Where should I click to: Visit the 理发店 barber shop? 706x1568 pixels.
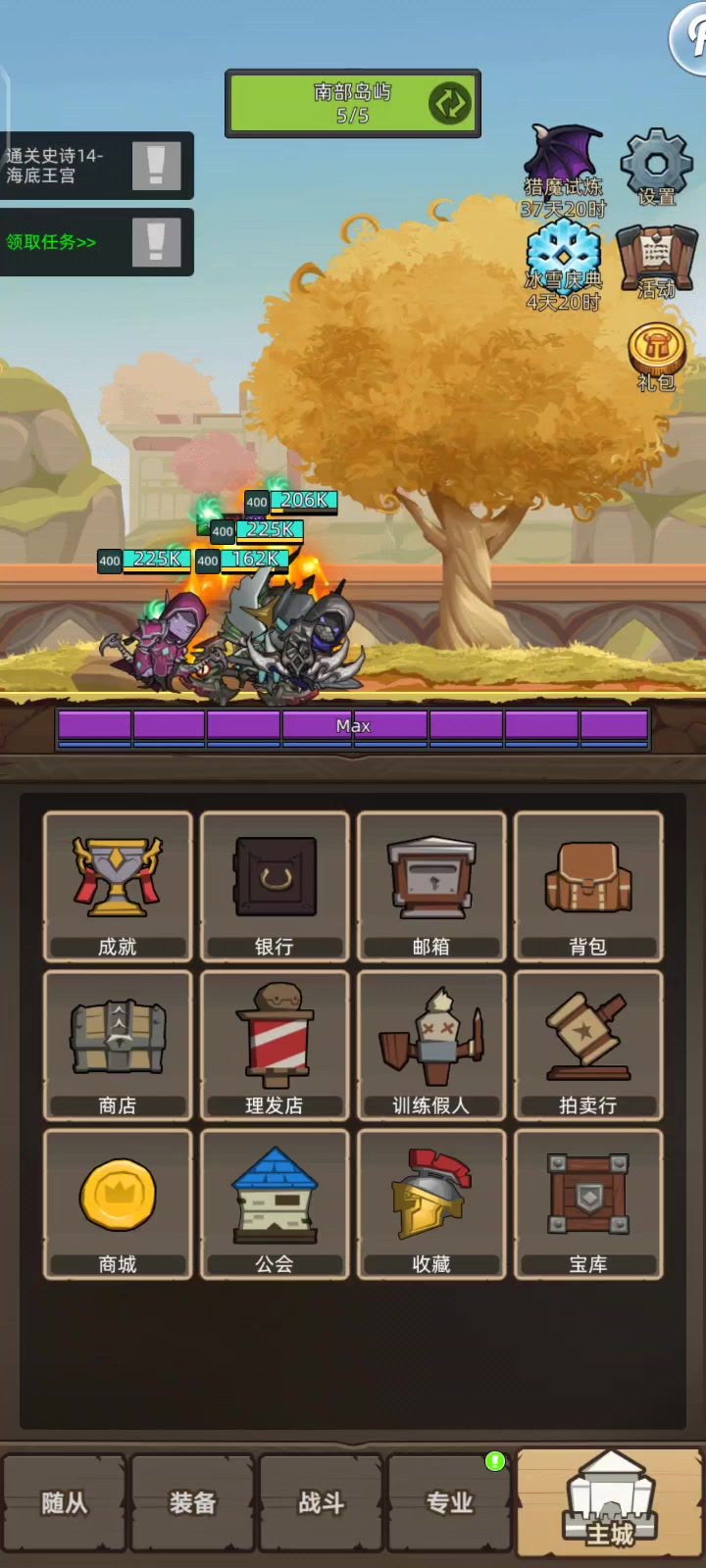click(x=275, y=1045)
